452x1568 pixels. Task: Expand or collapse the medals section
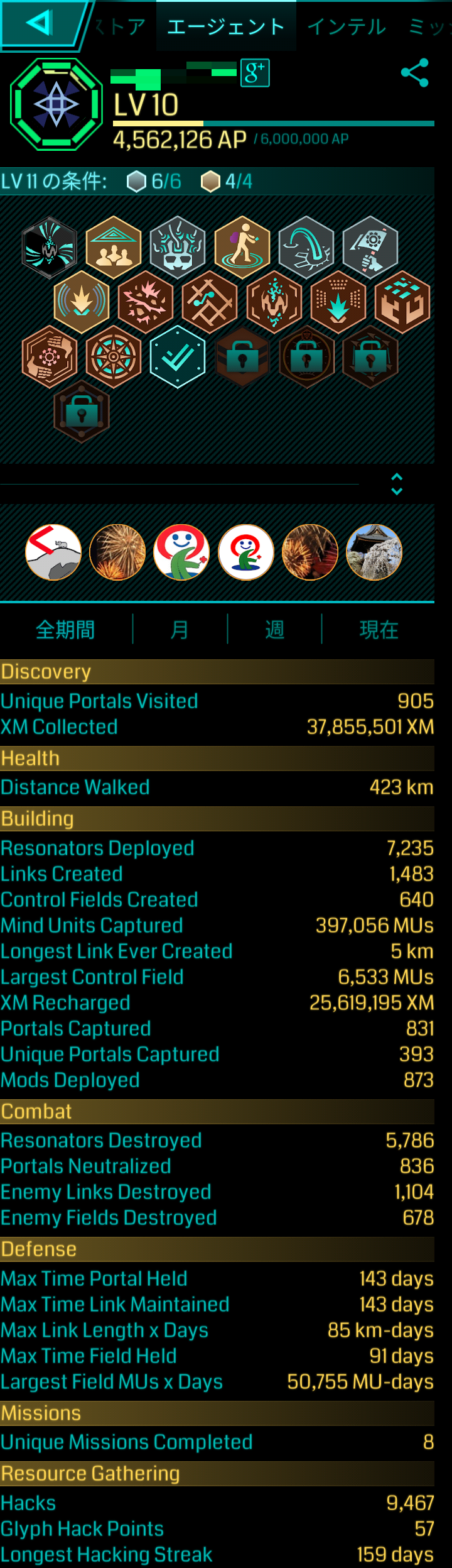pyautogui.click(x=397, y=484)
